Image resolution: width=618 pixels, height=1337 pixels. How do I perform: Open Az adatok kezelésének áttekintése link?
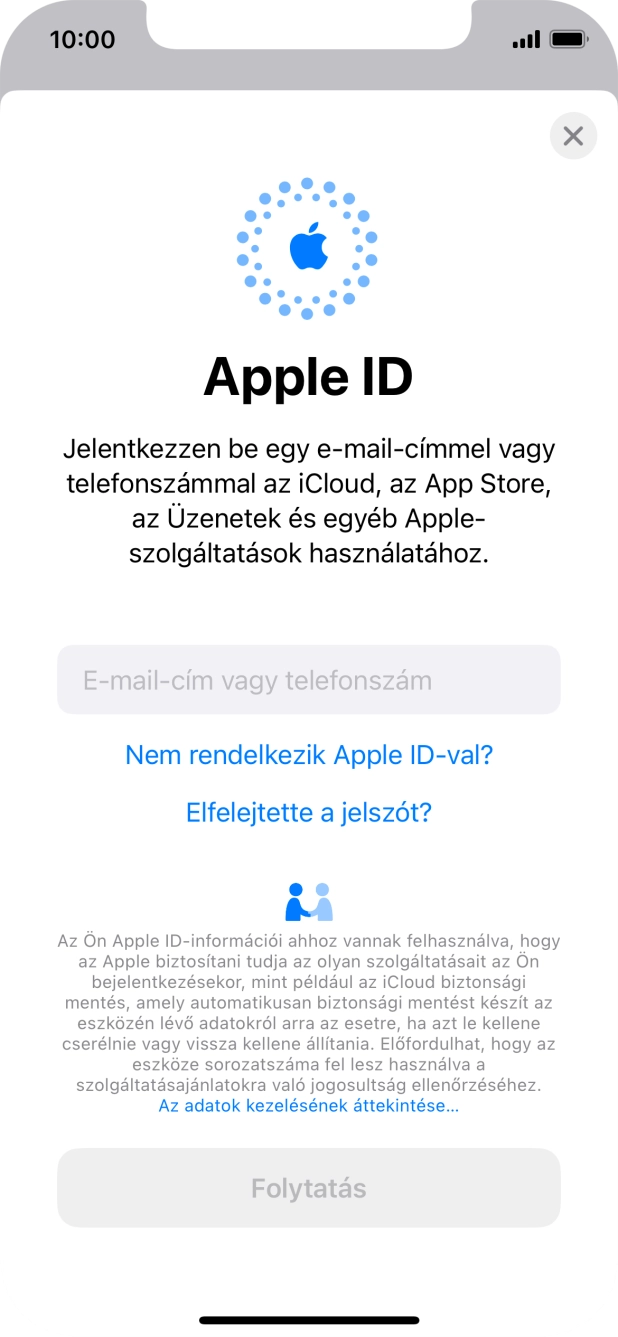pos(308,1106)
